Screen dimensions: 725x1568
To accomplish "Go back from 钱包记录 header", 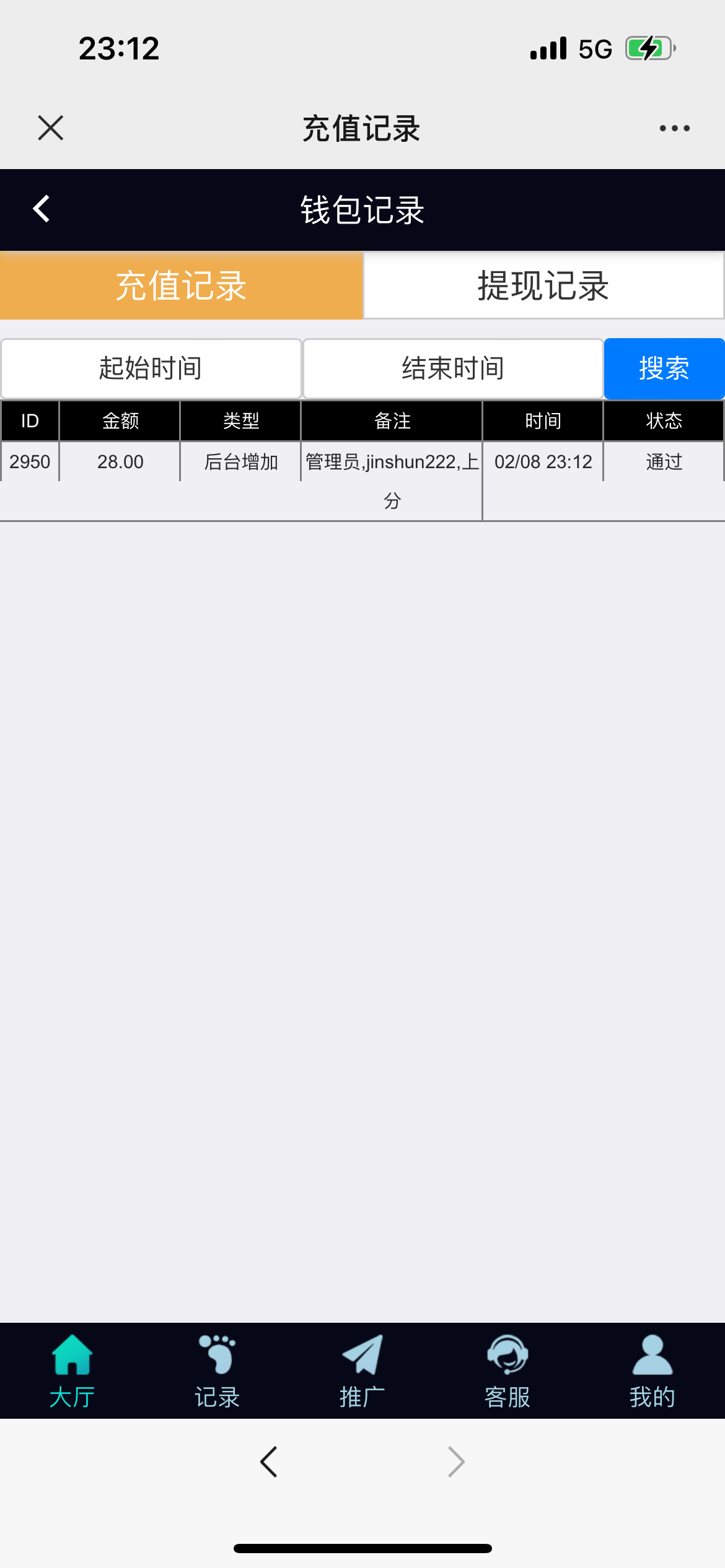I will [x=42, y=209].
